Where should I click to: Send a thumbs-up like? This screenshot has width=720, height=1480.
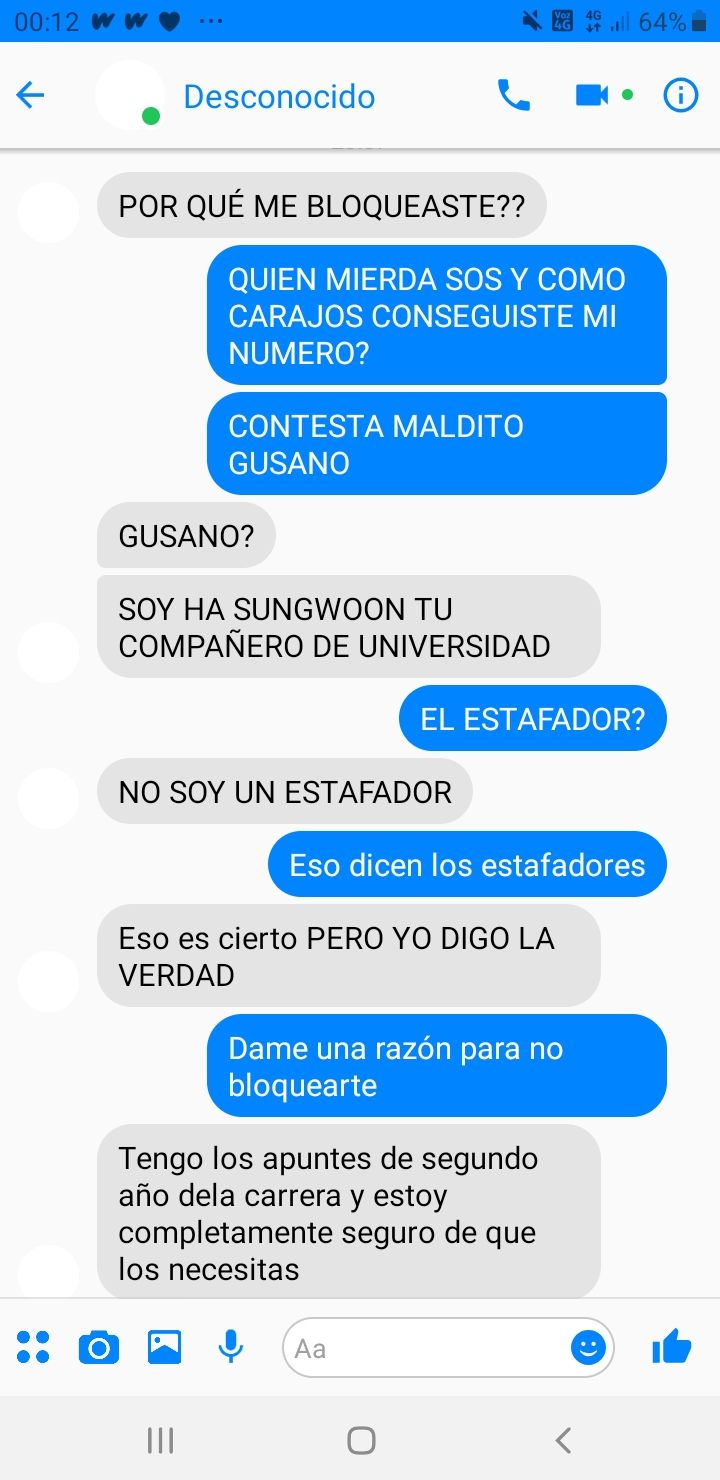(x=671, y=1346)
